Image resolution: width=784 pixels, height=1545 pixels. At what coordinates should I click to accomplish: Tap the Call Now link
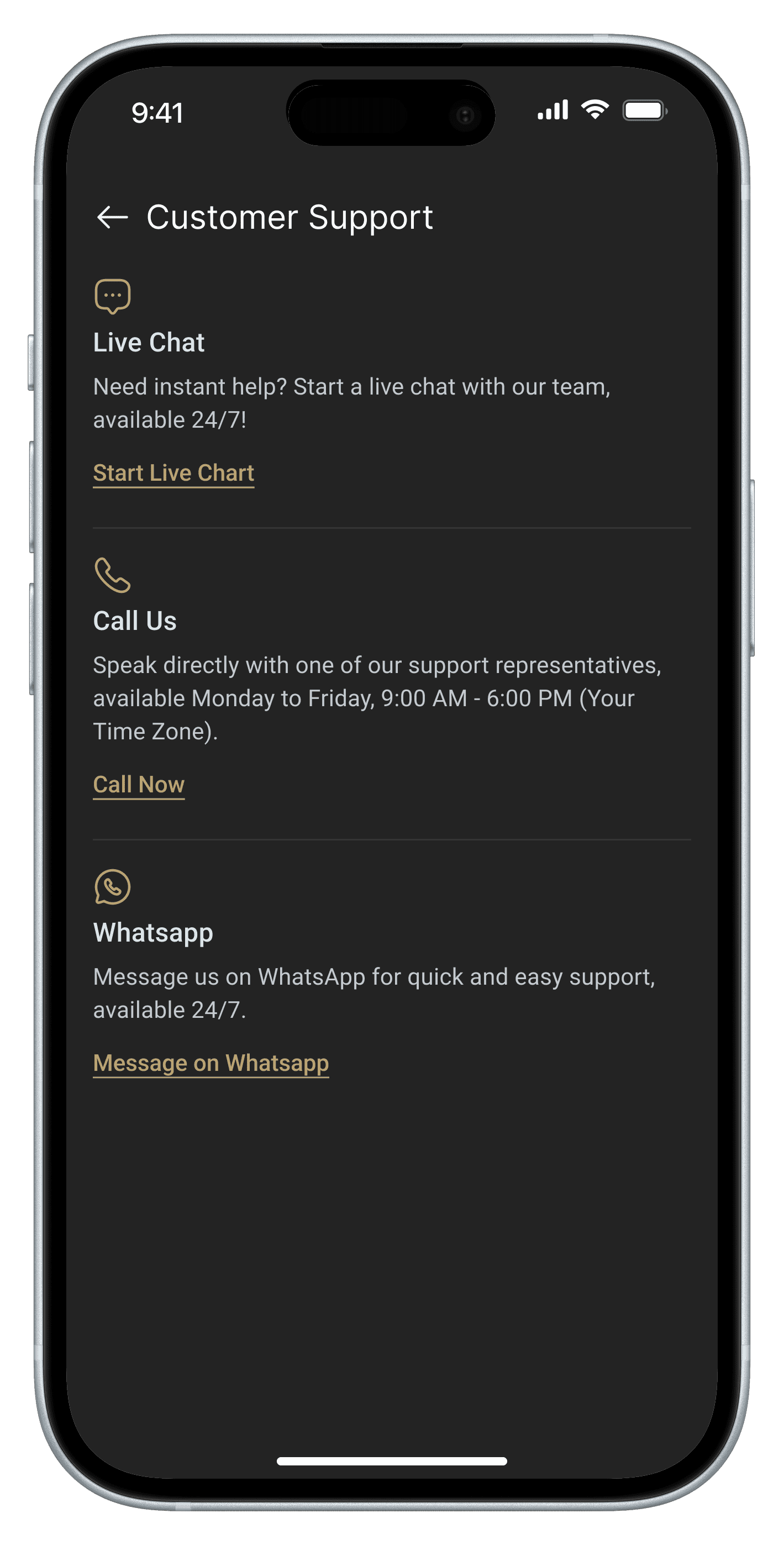click(x=139, y=785)
